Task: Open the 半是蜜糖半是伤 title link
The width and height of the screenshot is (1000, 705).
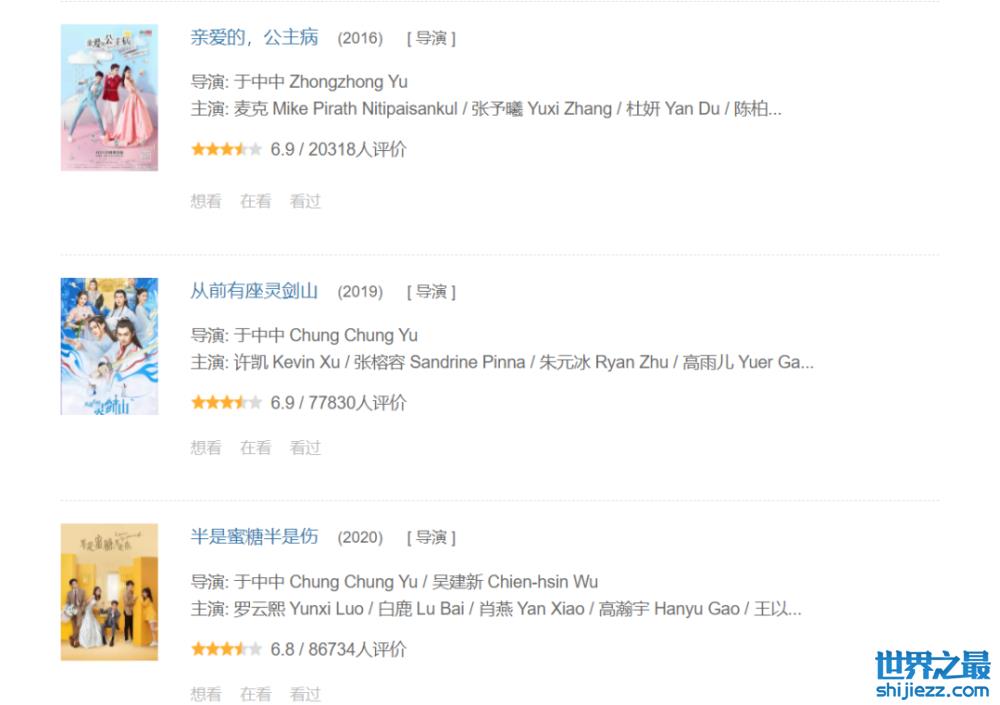Action: tap(254, 537)
